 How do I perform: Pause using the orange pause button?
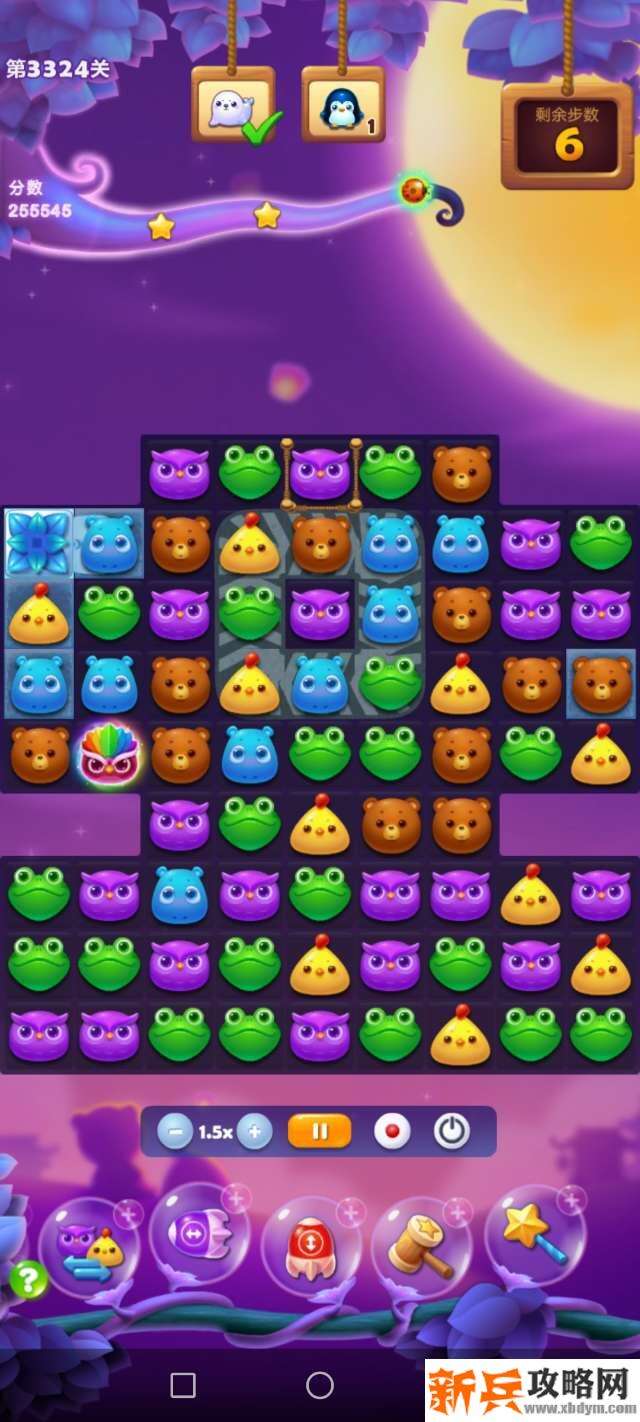pos(320,1132)
